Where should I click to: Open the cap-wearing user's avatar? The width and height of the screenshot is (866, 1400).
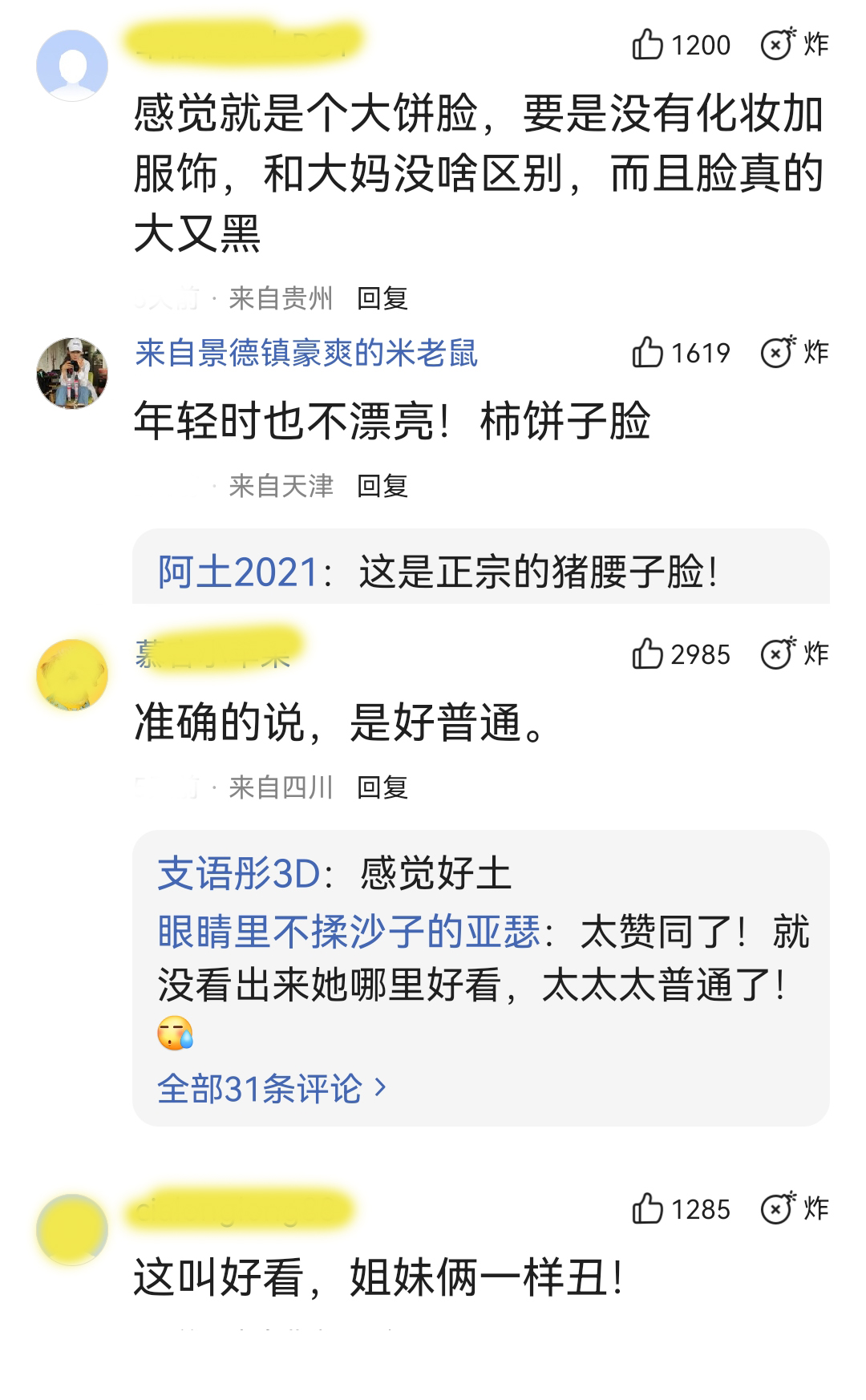[x=72, y=372]
